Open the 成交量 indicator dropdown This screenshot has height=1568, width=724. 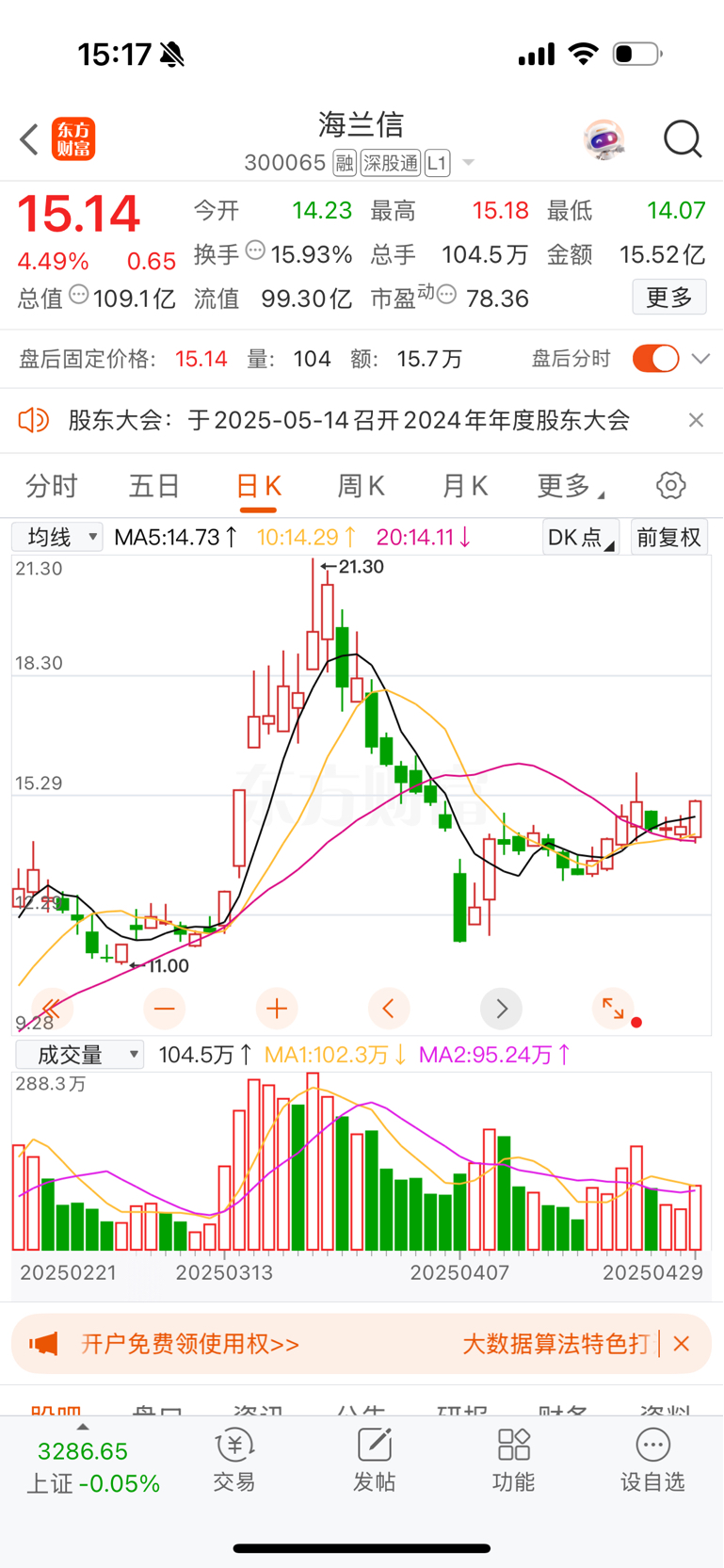pos(79,1055)
